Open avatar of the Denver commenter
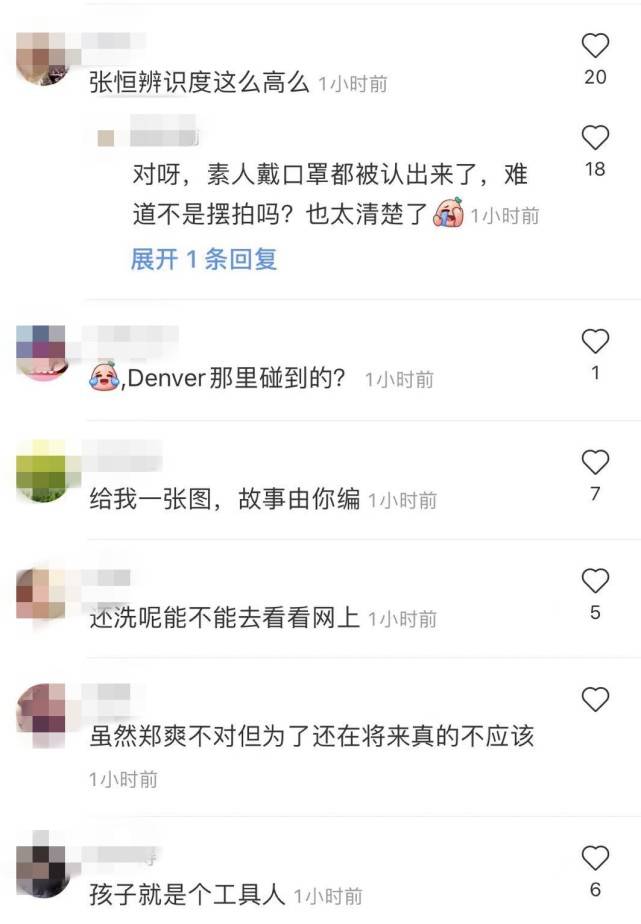Viewport: 641px width, 924px height. click(43, 352)
